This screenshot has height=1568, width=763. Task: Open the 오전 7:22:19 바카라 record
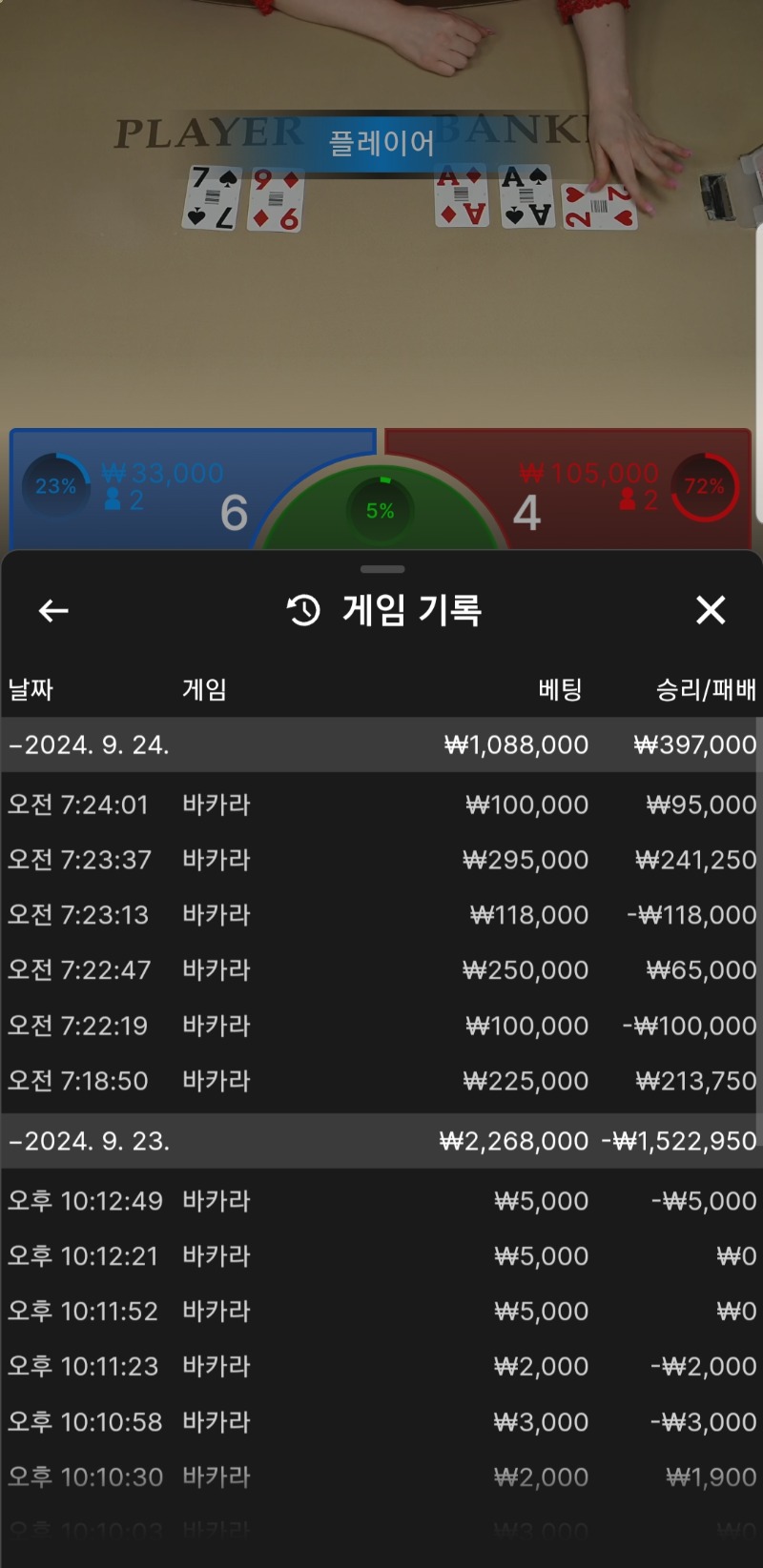click(381, 1026)
